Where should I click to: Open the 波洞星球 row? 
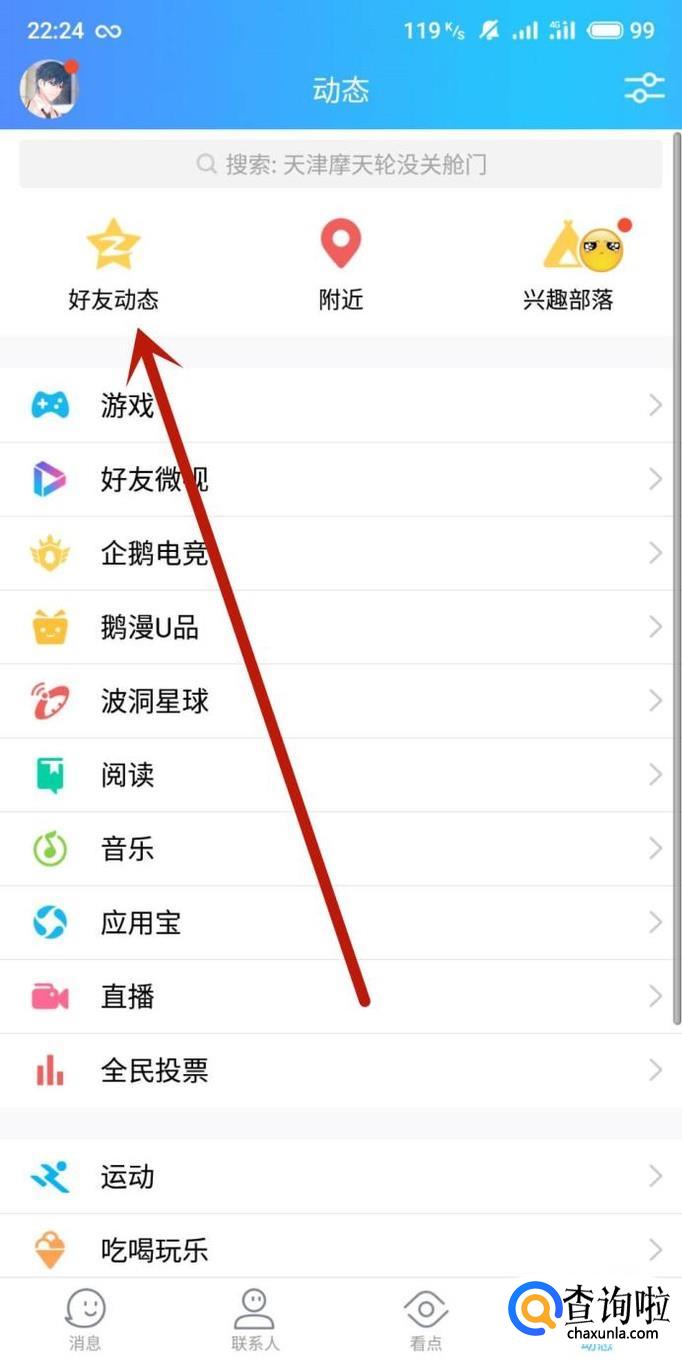pyautogui.click(x=340, y=701)
